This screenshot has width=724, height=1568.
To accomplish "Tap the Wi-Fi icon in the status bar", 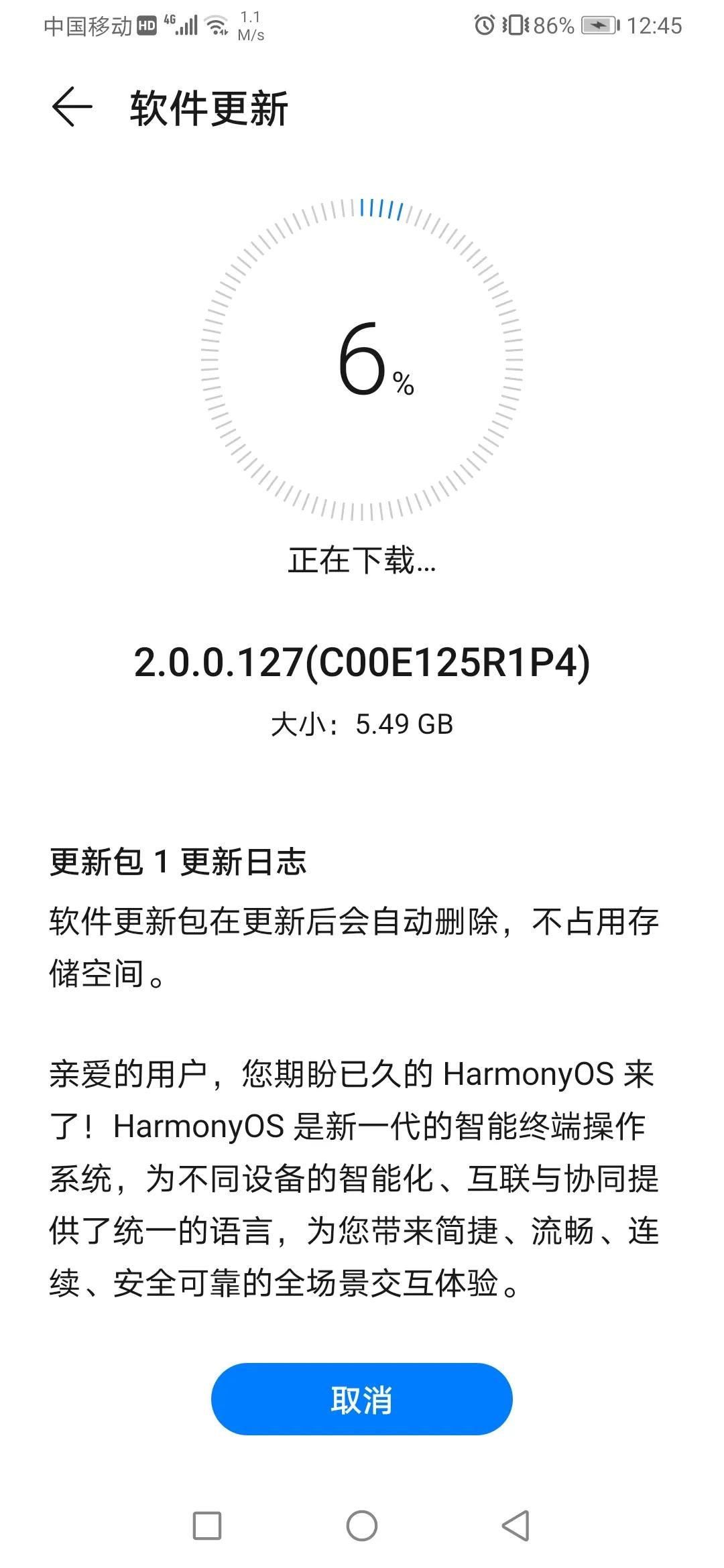I will click(x=217, y=25).
